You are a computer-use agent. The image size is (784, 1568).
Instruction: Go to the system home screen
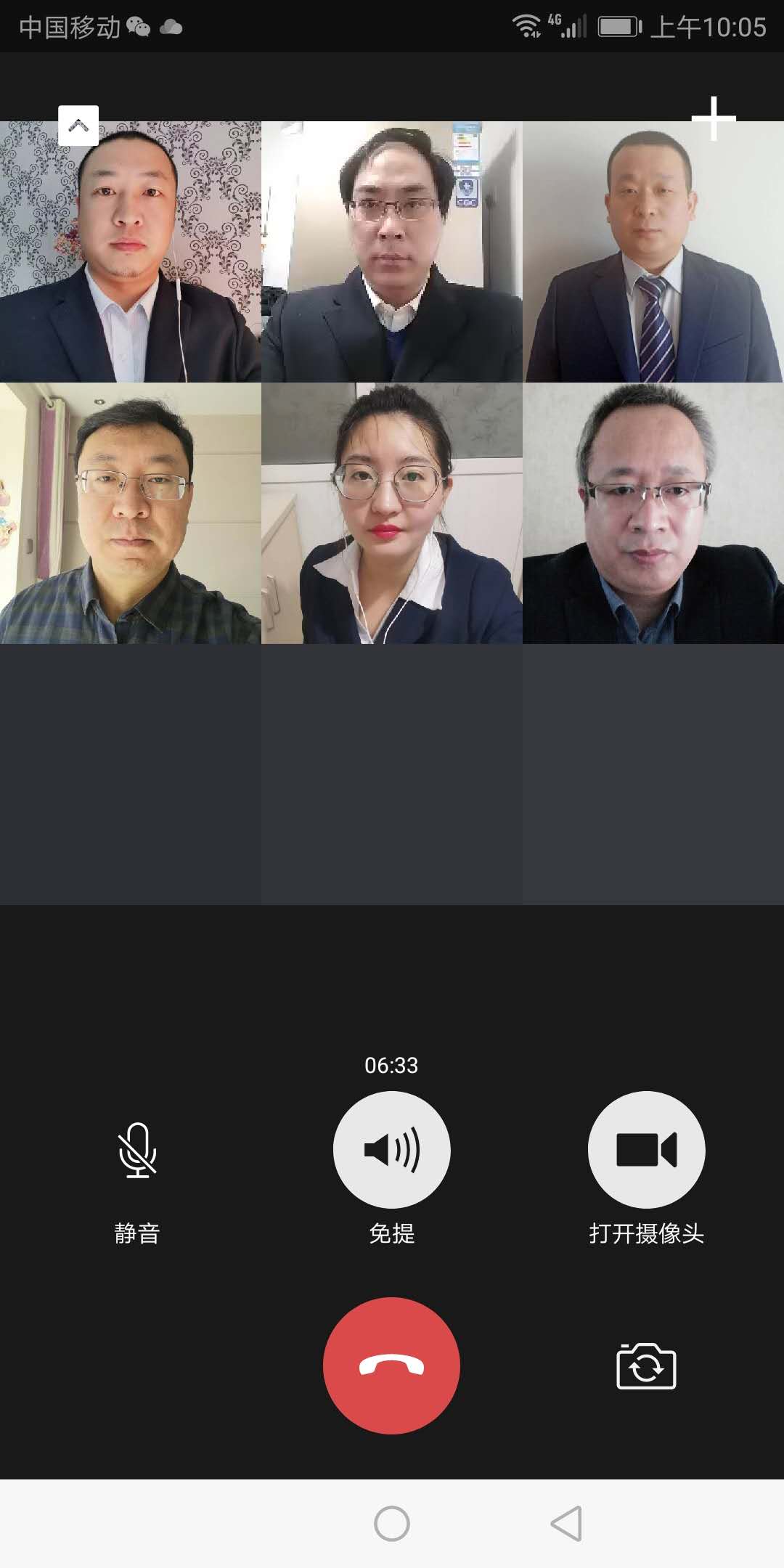(392, 1523)
